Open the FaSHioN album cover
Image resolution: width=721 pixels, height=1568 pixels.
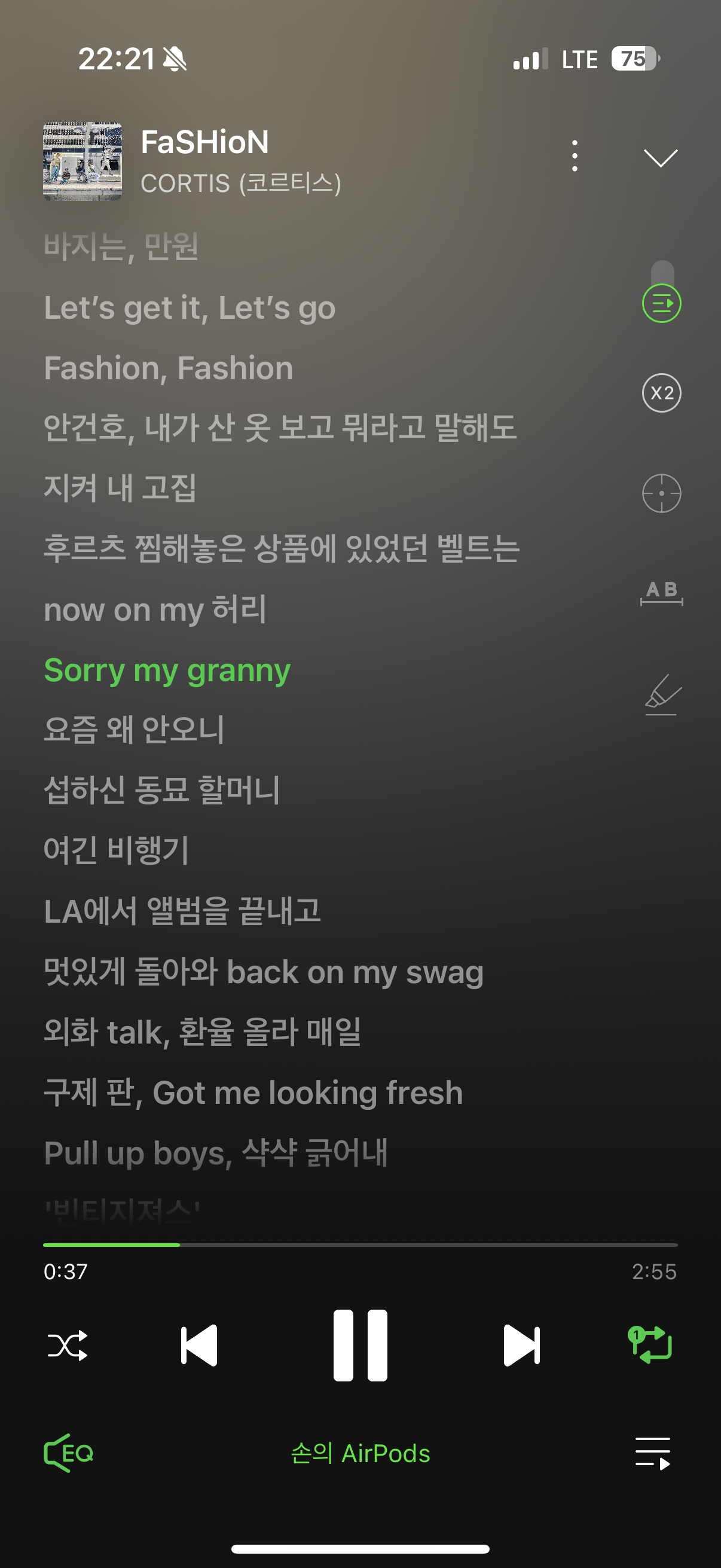82,161
